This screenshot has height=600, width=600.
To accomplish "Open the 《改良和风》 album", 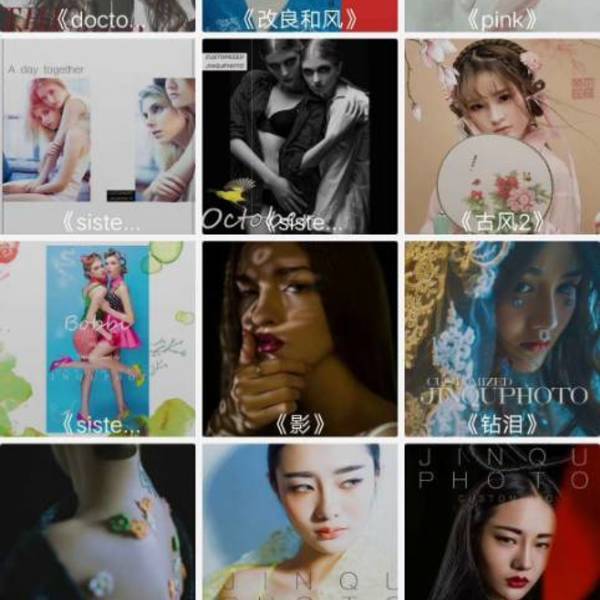I will click(x=300, y=15).
